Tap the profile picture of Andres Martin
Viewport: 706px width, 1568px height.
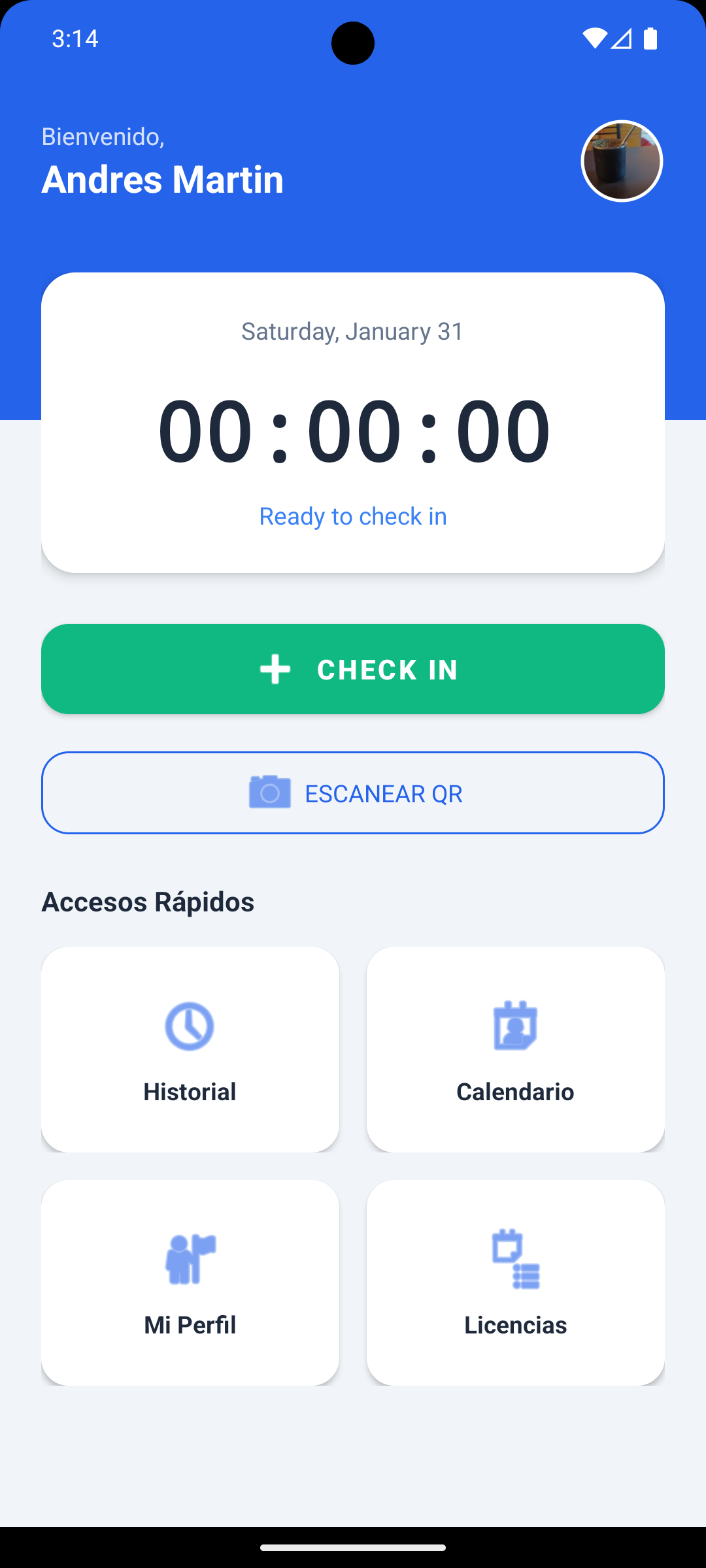[x=622, y=161]
